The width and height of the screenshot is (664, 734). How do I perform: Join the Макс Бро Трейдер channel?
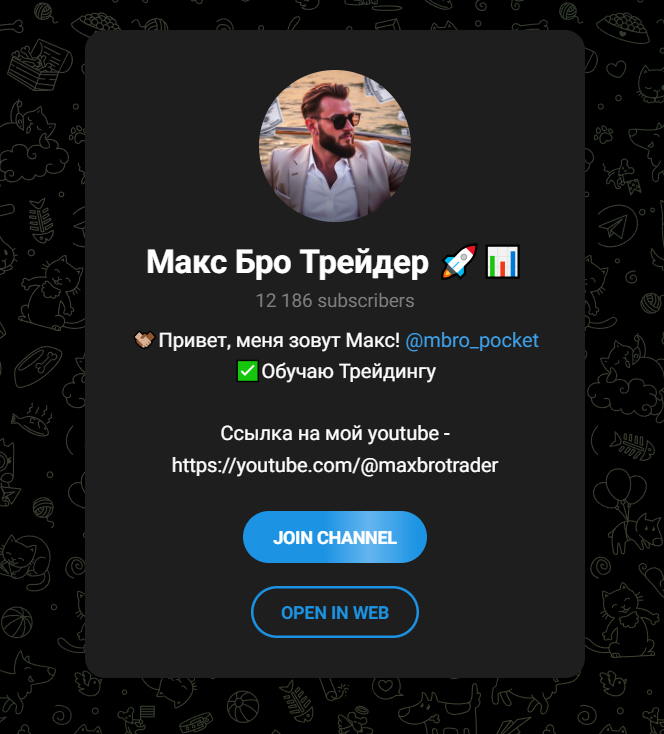(334, 538)
